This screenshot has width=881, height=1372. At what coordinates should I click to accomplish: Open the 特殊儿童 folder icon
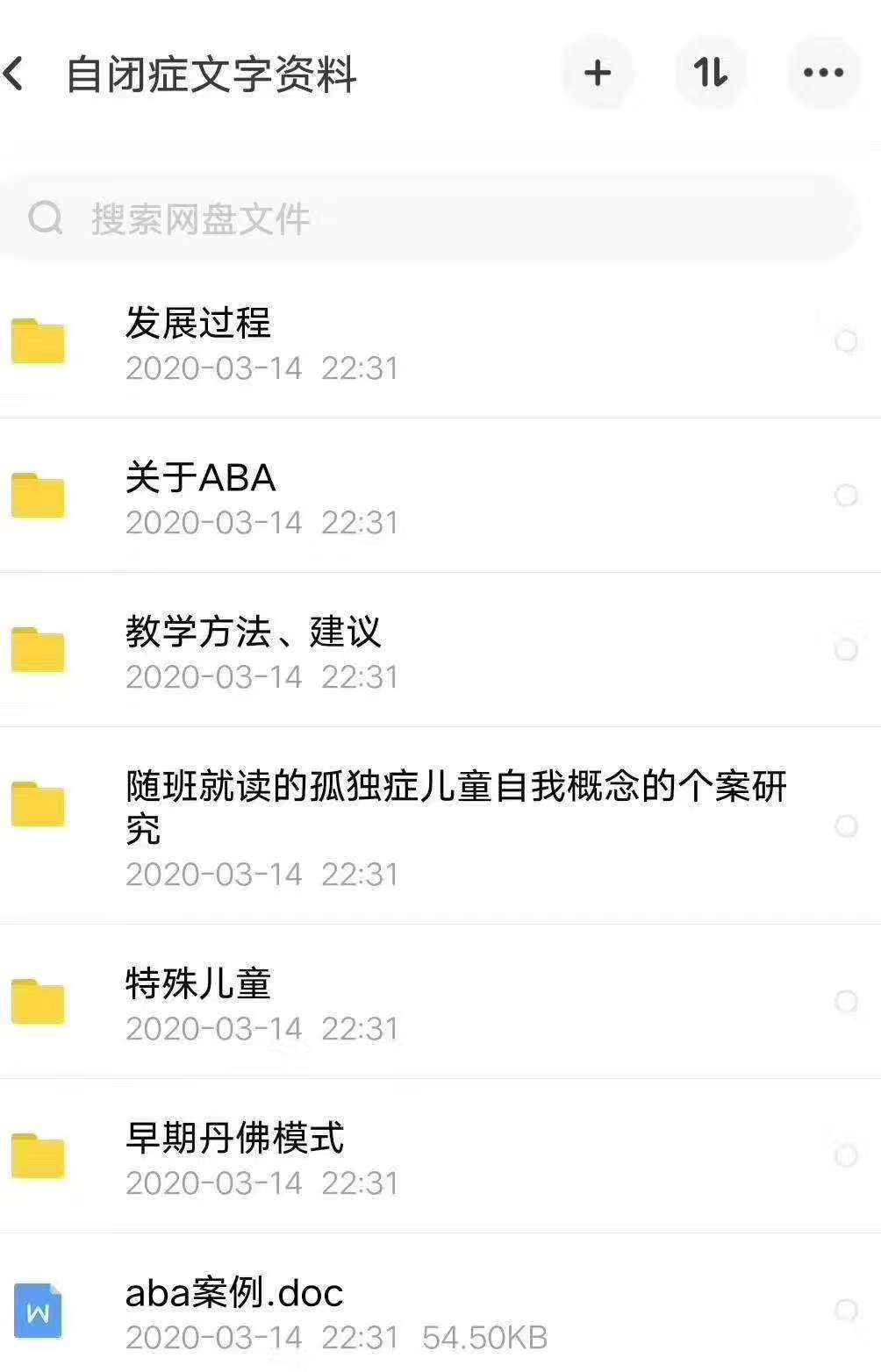(37, 1001)
